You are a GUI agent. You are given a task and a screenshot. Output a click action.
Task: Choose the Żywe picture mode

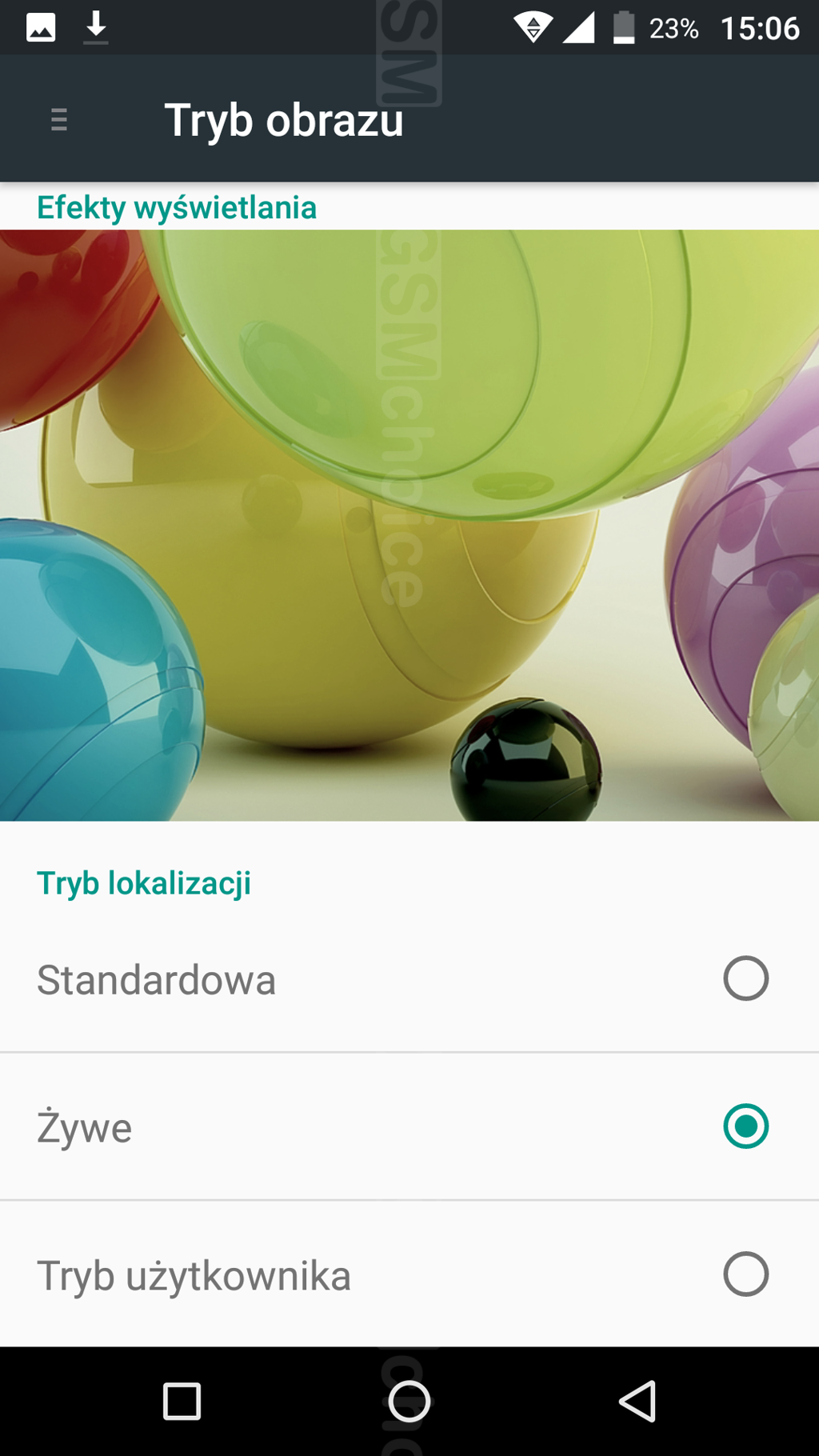point(745,1126)
